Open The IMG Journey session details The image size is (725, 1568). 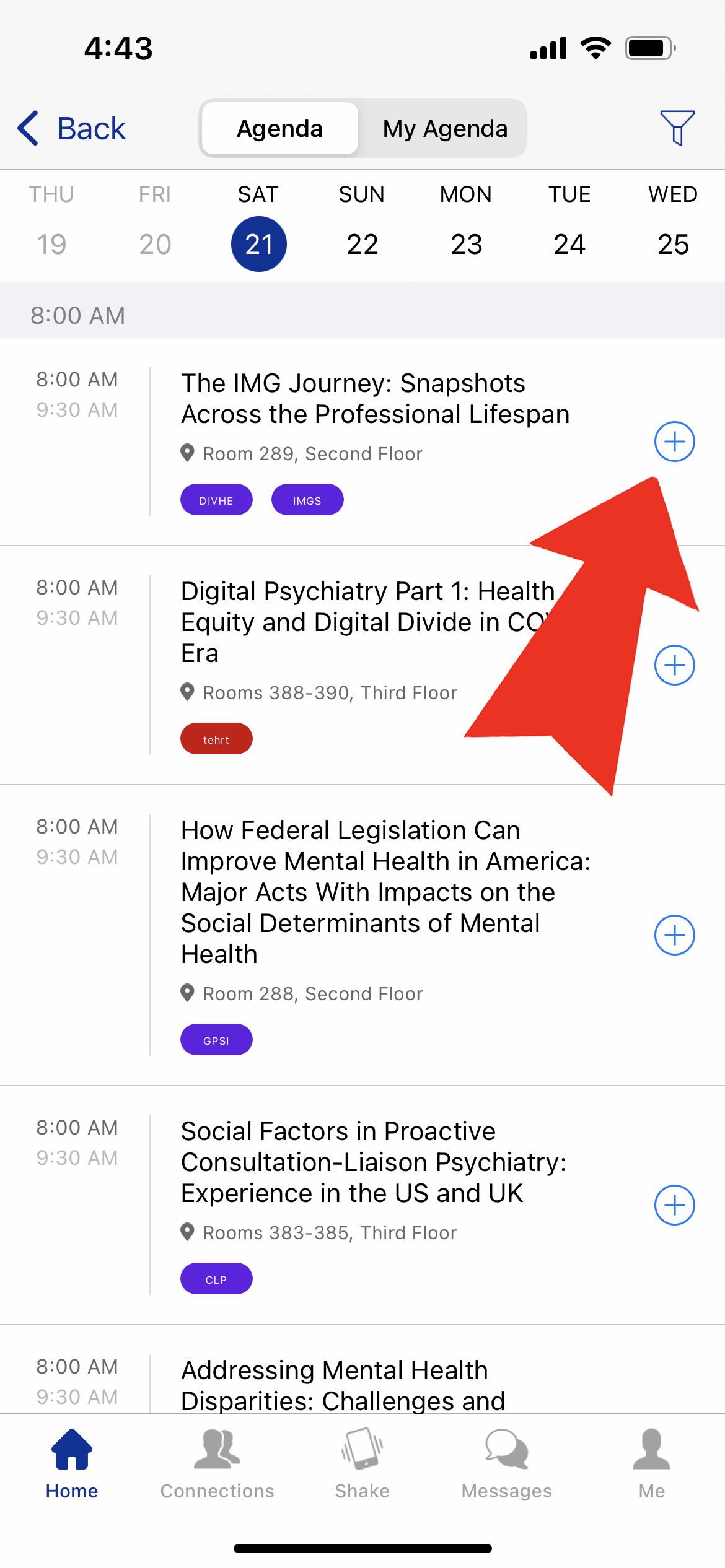pyautogui.click(x=375, y=399)
